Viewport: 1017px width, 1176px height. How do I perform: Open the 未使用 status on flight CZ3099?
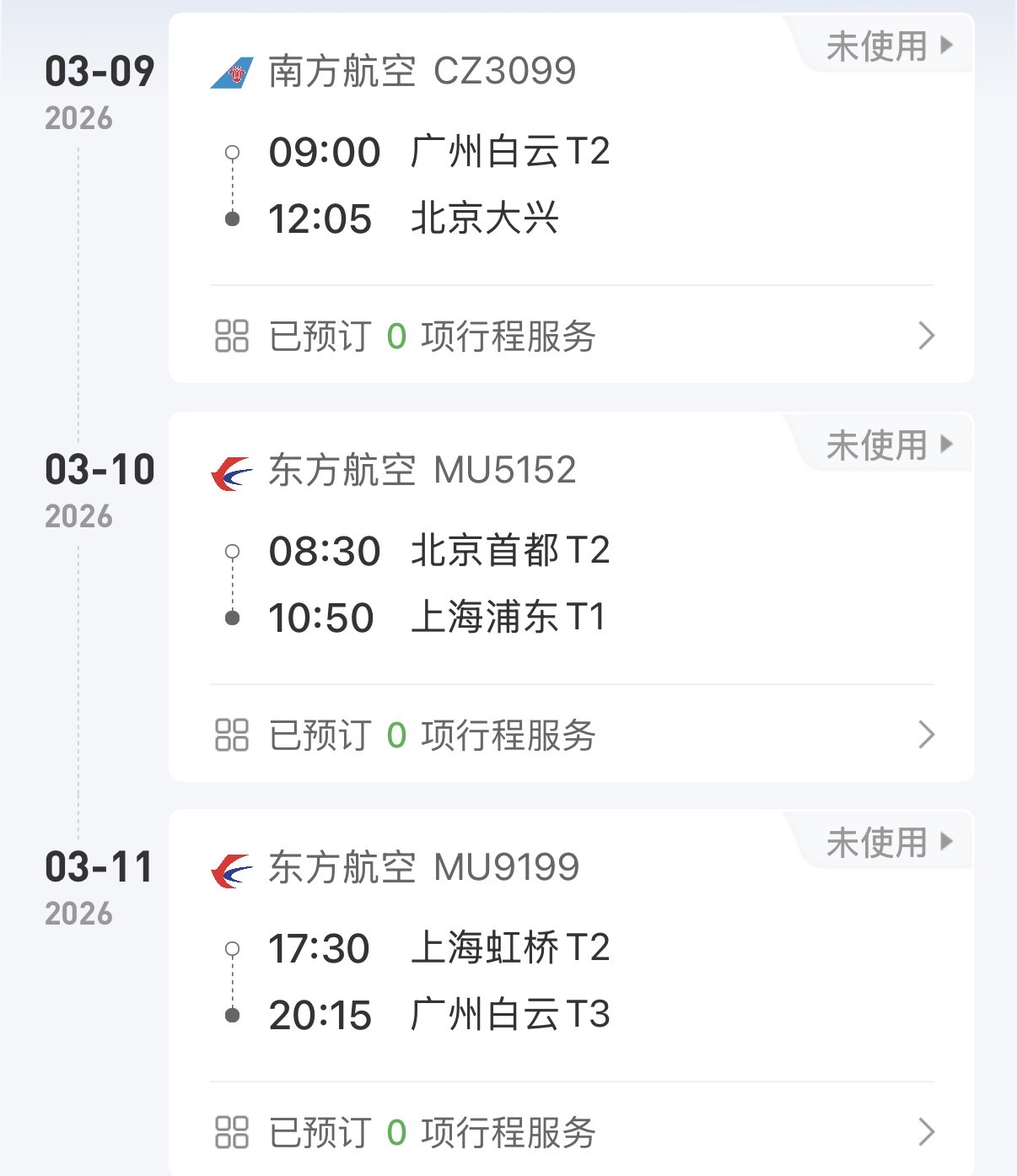[x=888, y=46]
